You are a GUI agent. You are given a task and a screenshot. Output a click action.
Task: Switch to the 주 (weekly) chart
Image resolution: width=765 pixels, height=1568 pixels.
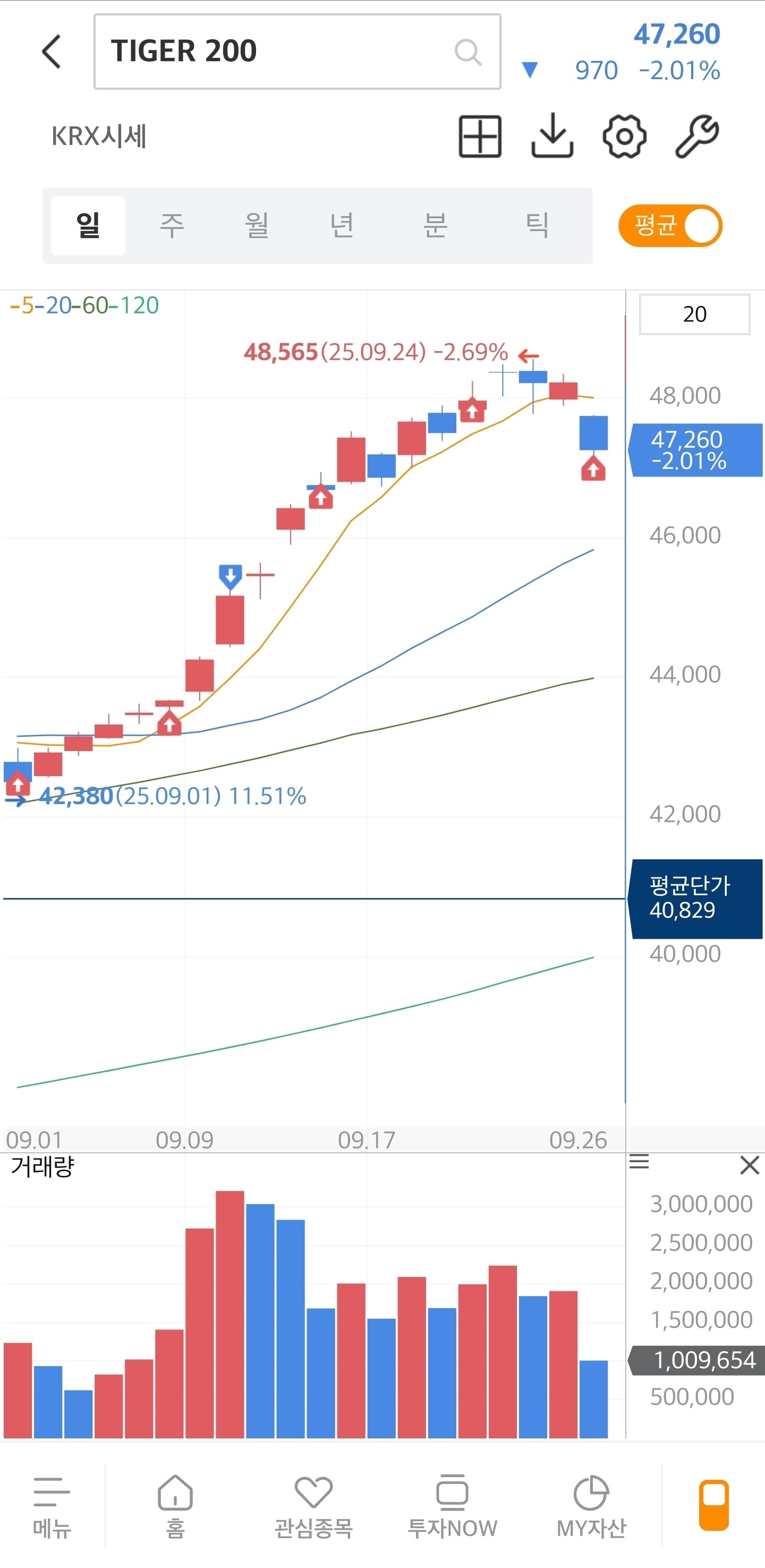coord(172,225)
